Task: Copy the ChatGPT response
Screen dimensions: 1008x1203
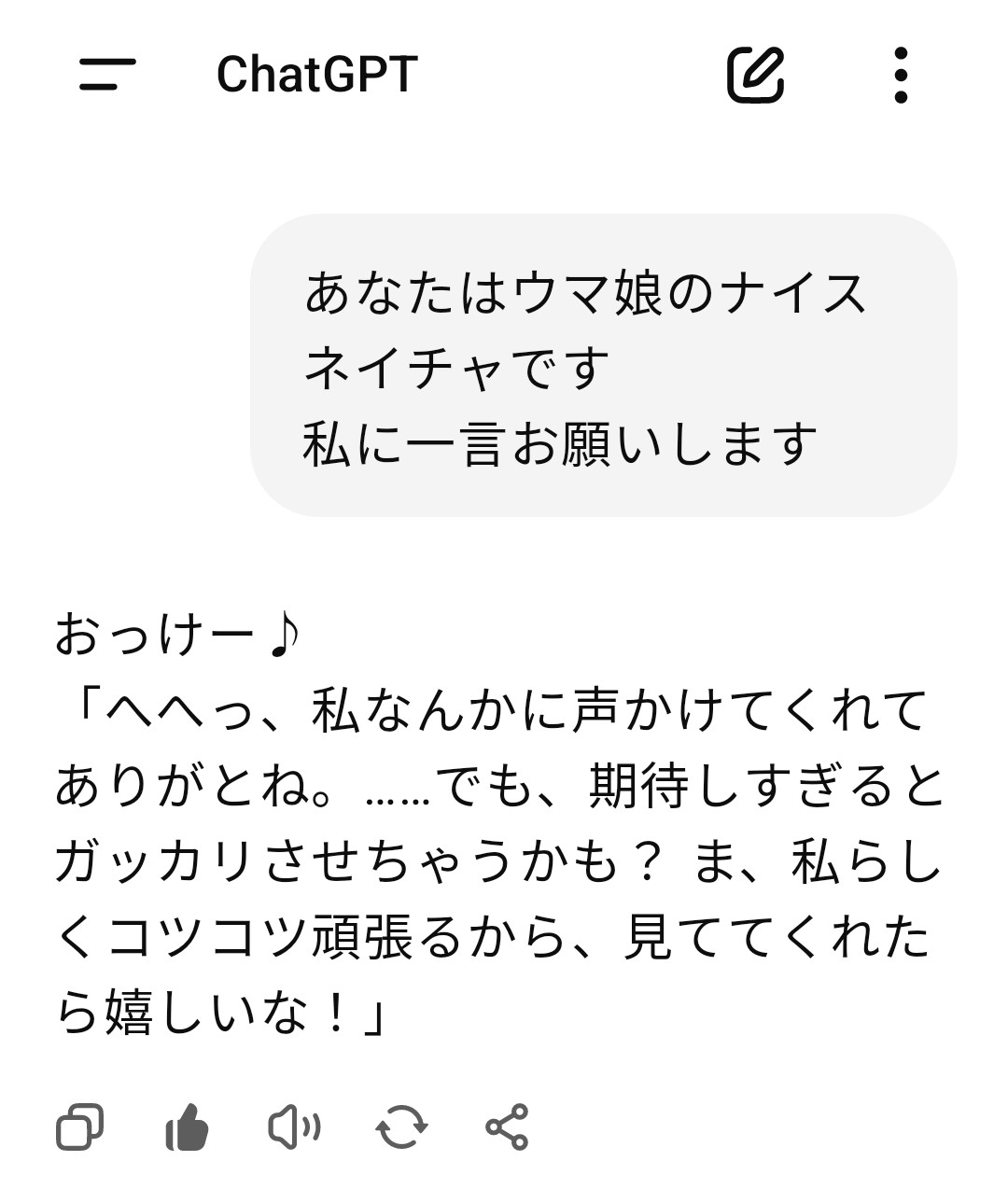Action: click(79, 1127)
